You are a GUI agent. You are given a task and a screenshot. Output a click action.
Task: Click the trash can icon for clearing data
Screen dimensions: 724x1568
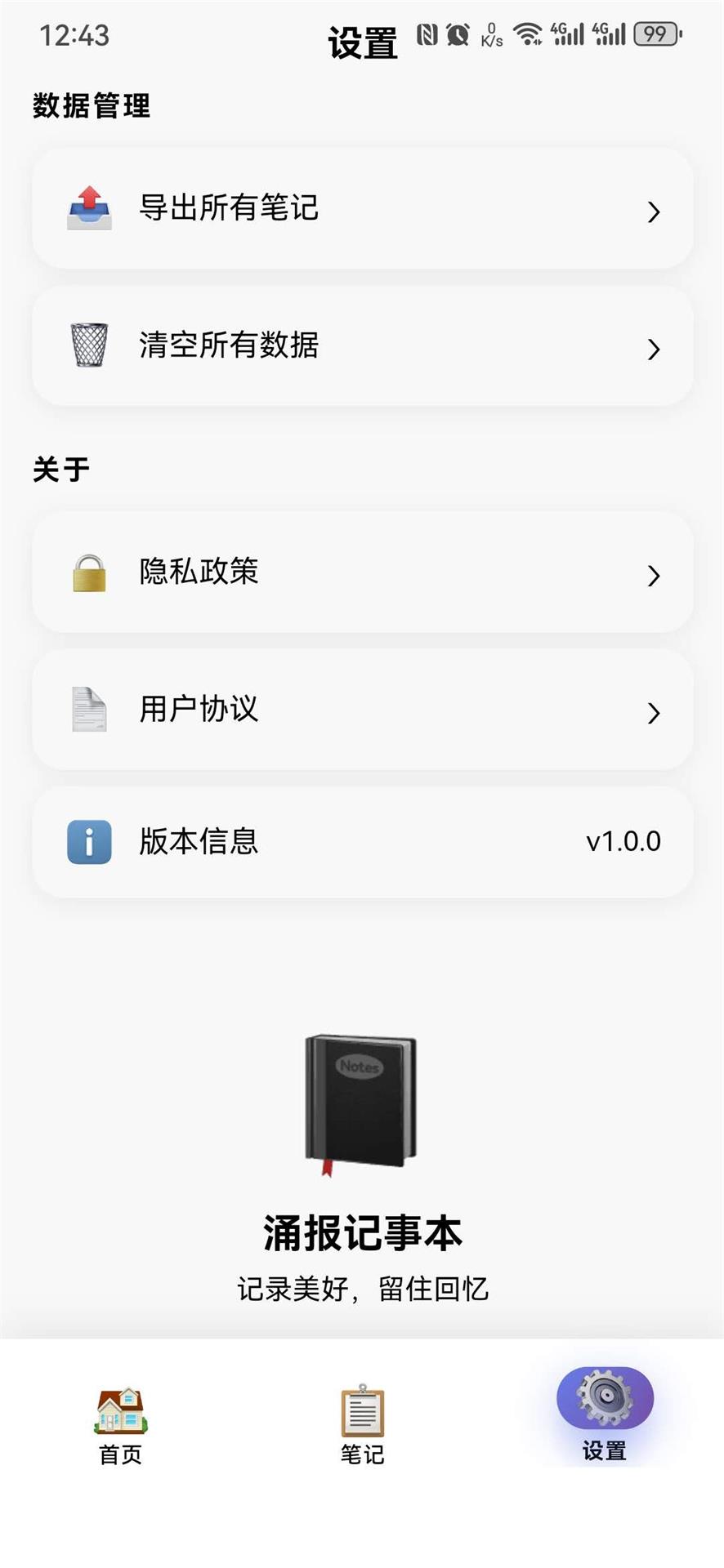(x=88, y=345)
